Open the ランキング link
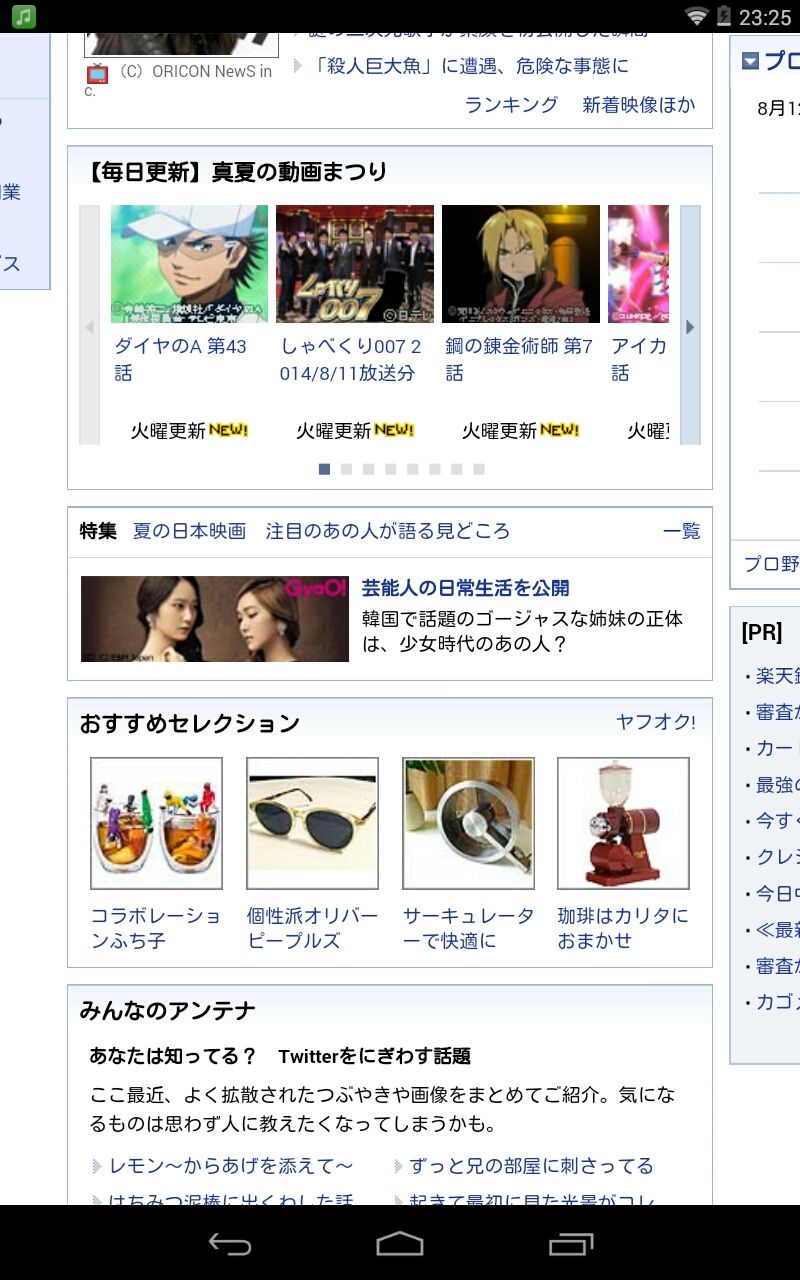The image size is (800, 1280). coord(513,104)
